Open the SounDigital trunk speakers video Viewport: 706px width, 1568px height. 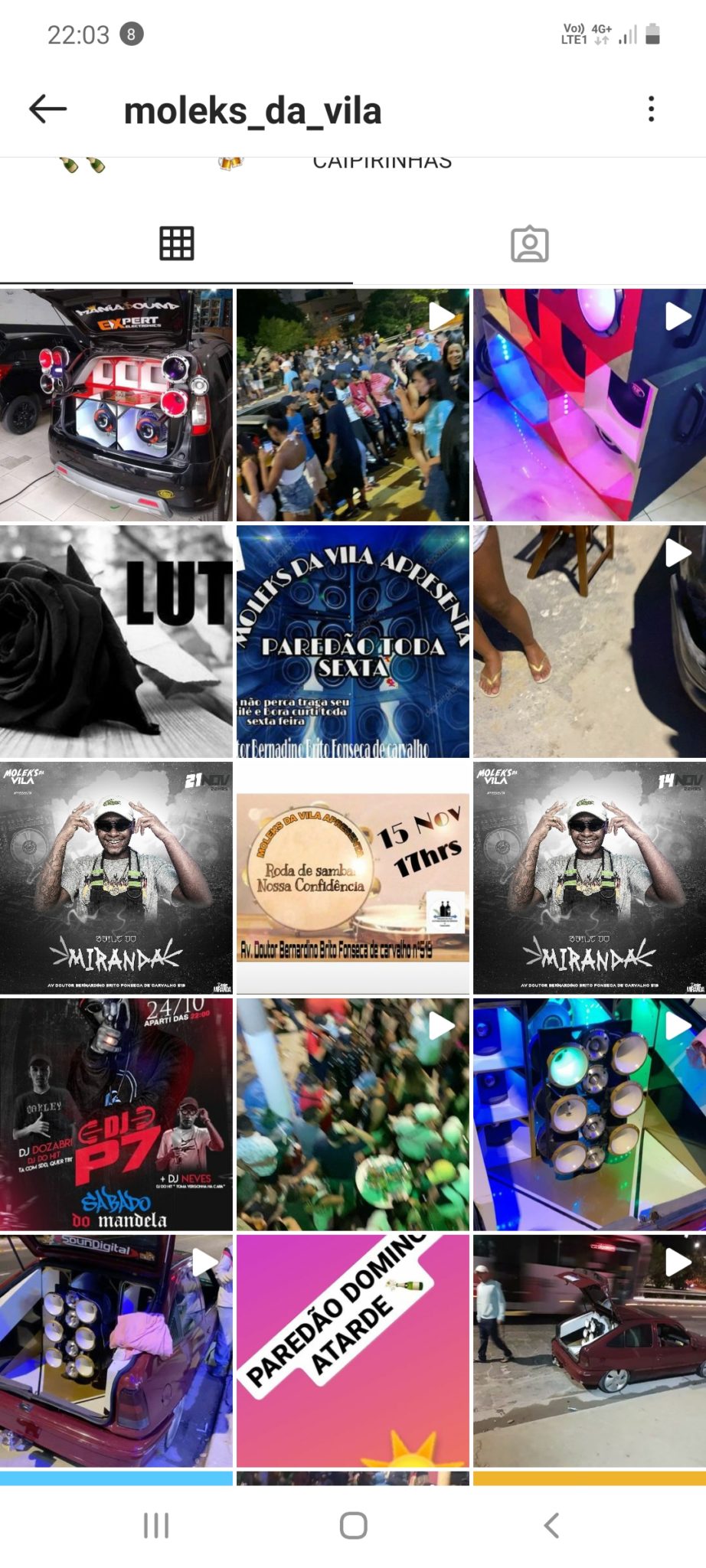tap(116, 1351)
